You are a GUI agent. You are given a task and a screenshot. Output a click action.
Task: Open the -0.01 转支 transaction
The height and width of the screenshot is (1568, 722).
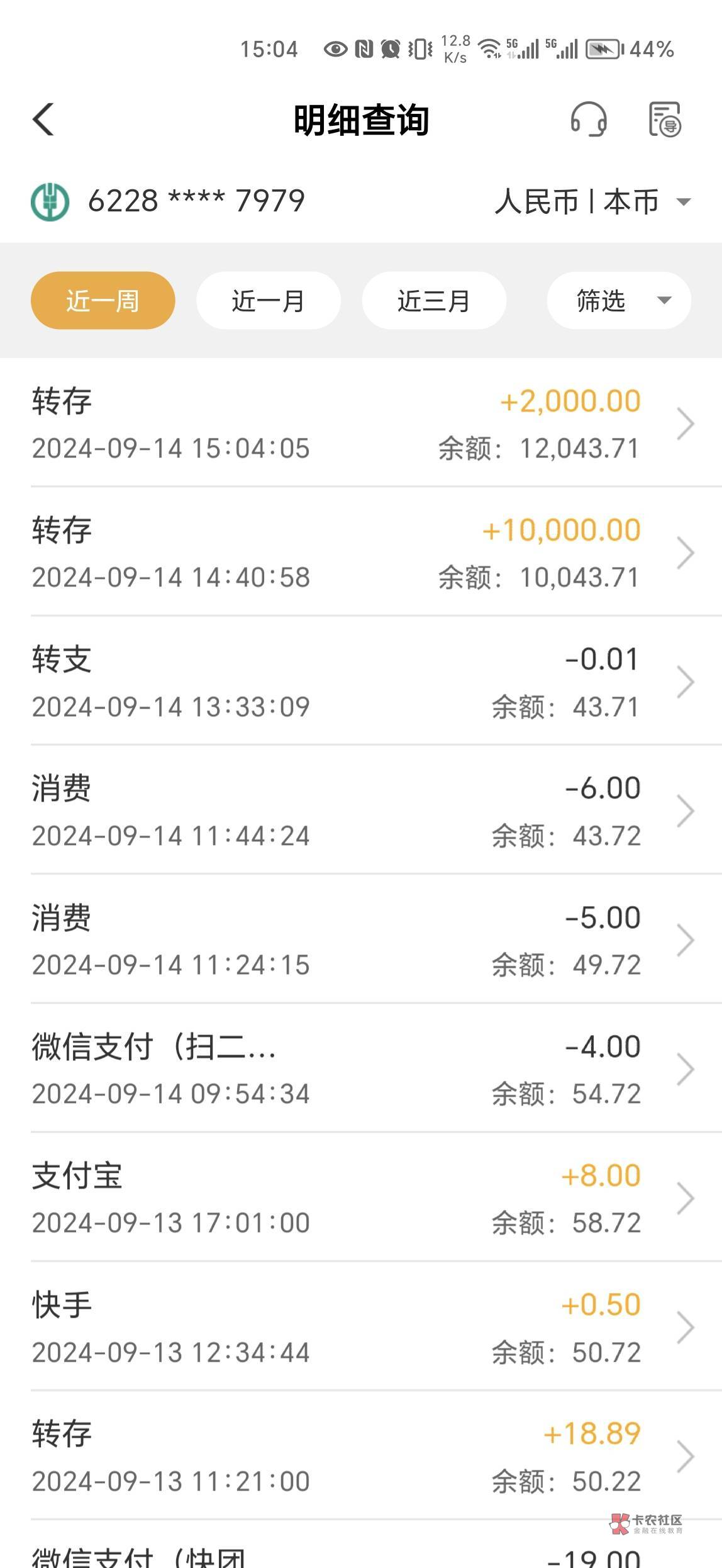point(361,683)
